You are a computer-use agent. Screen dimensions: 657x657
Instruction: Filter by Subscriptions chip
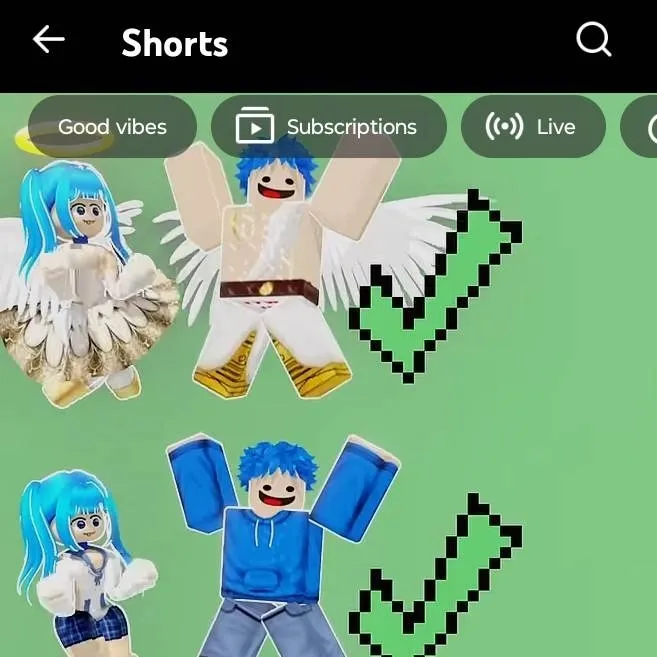pyautogui.click(x=328, y=127)
